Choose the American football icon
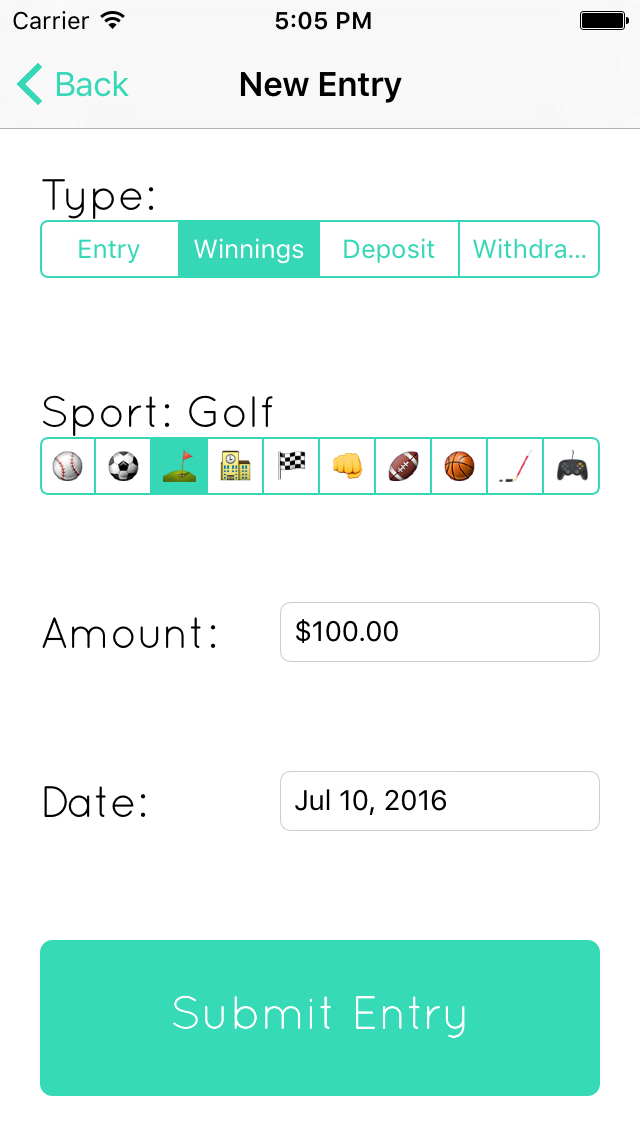This screenshot has height=1136, width=640. tap(403, 466)
